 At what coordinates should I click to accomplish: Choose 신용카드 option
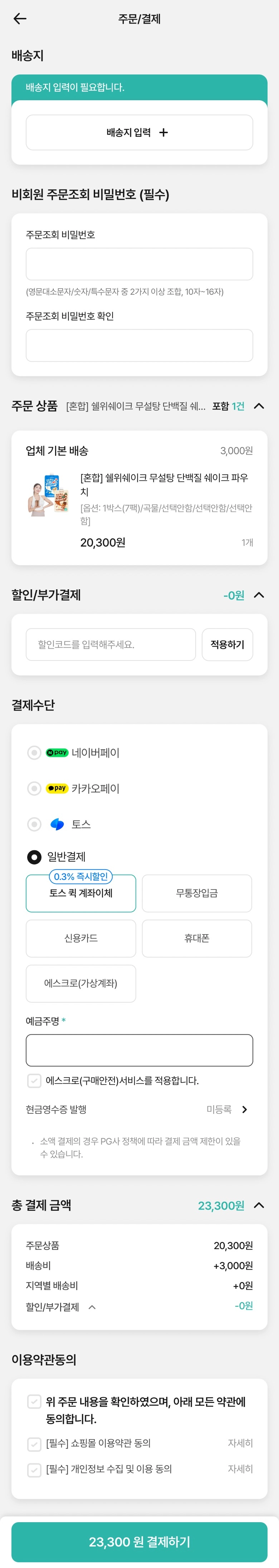click(x=81, y=939)
